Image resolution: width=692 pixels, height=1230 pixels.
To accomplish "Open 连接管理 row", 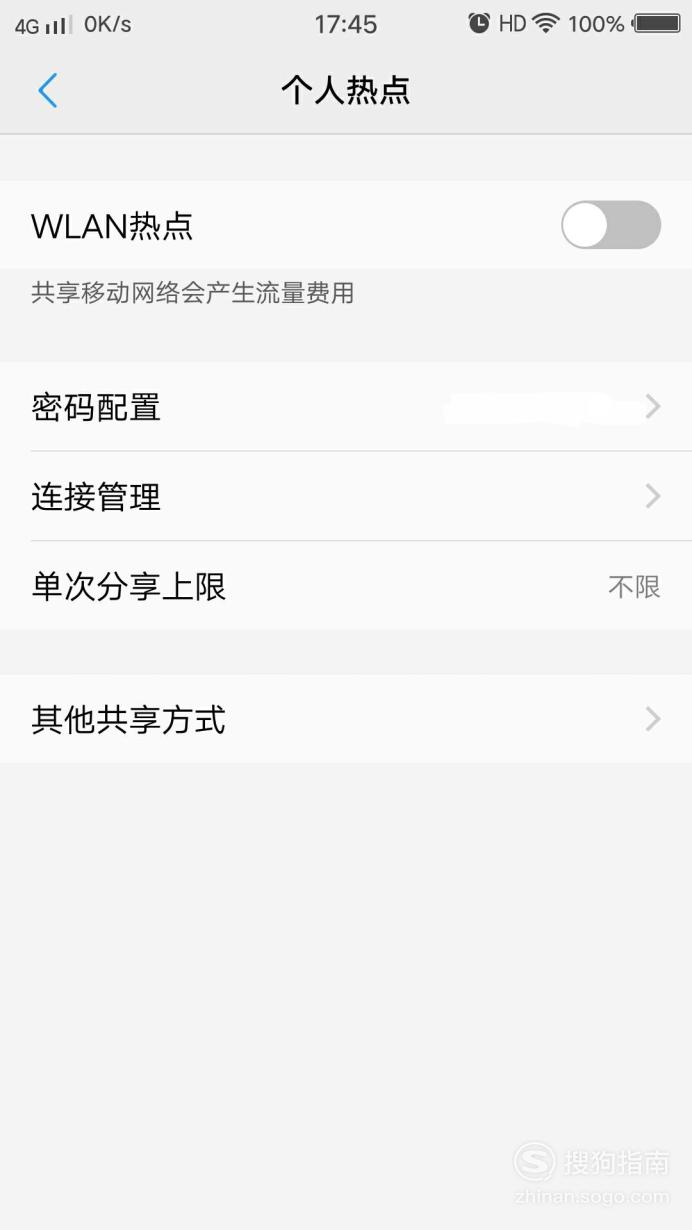I will pyautogui.click(x=346, y=496).
